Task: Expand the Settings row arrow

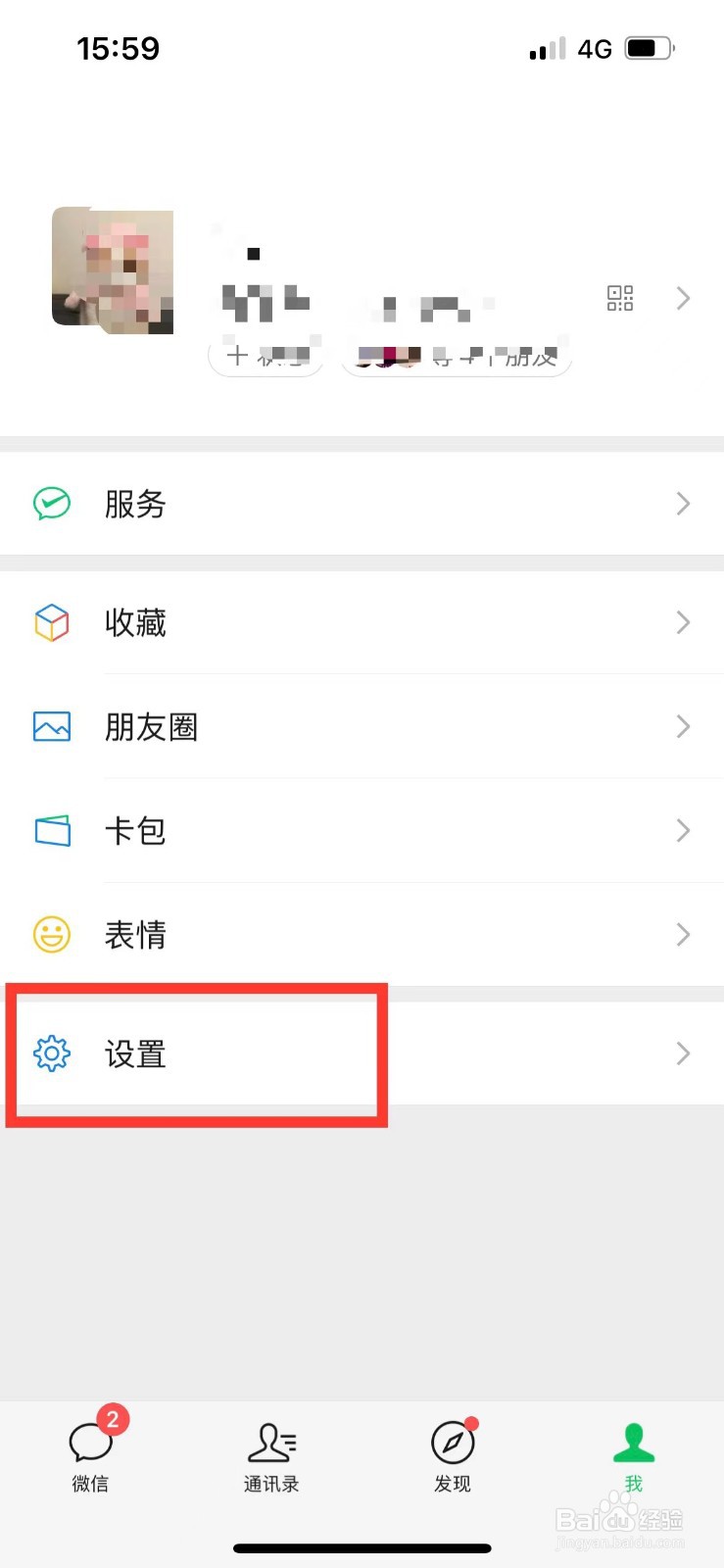Action: pyautogui.click(x=683, y=1054)
